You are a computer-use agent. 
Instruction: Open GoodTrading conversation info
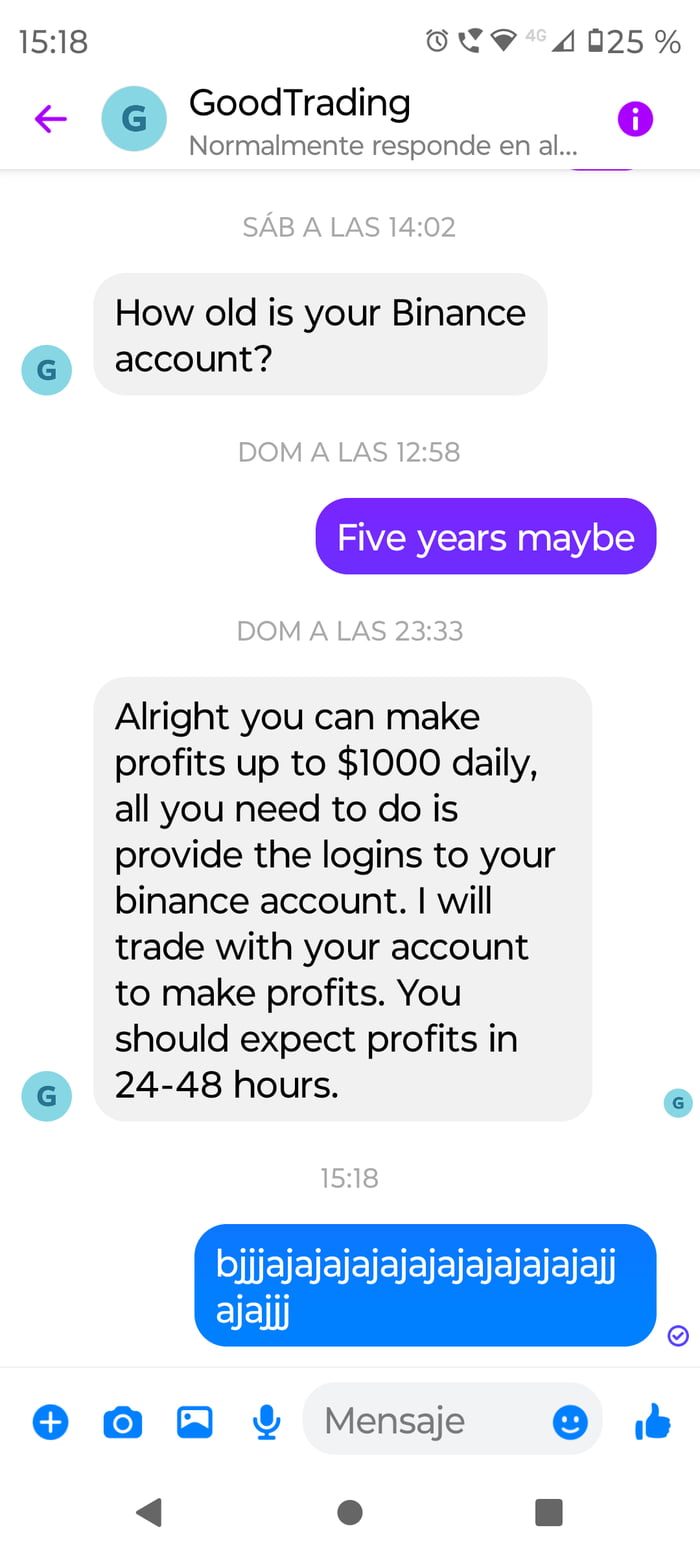click(x=635, y=120)
